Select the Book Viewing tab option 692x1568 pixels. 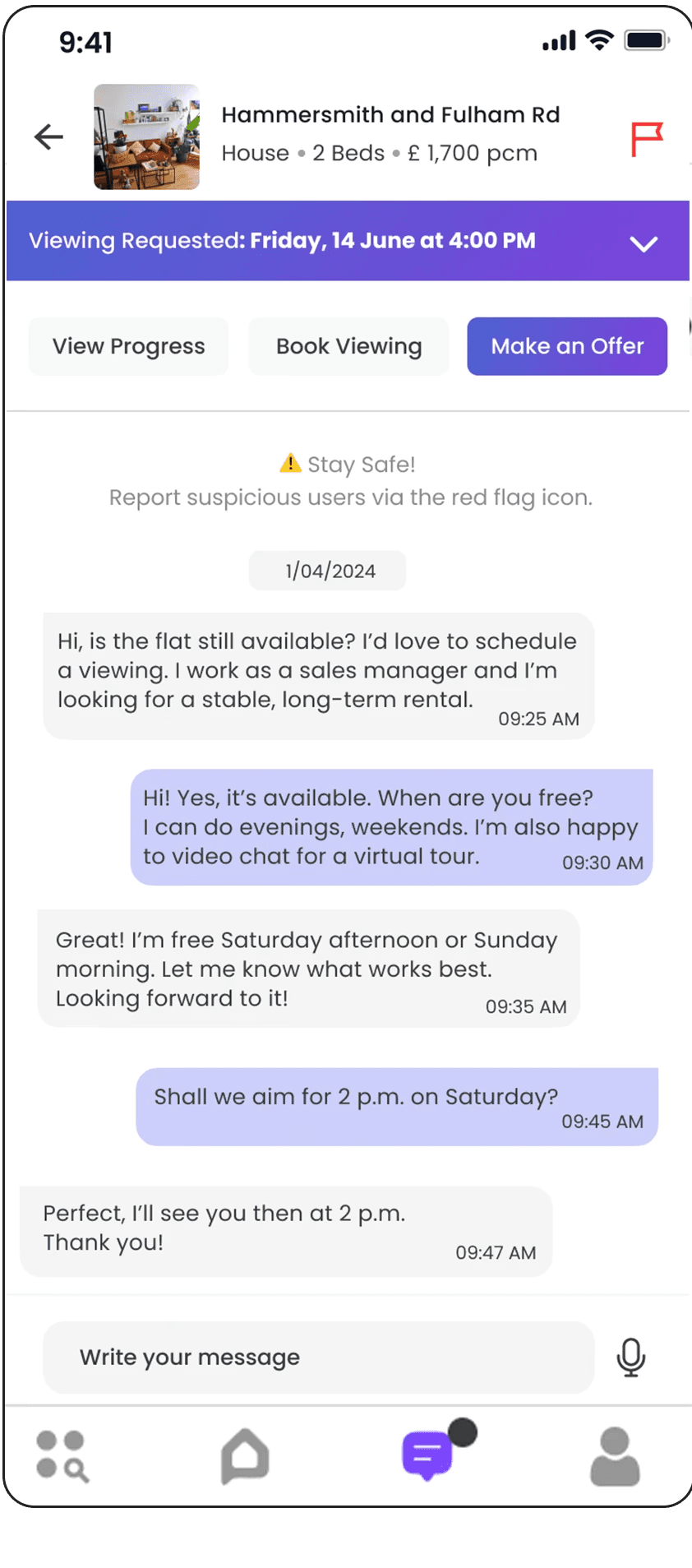pyautogui.click(x=348, y=346)
